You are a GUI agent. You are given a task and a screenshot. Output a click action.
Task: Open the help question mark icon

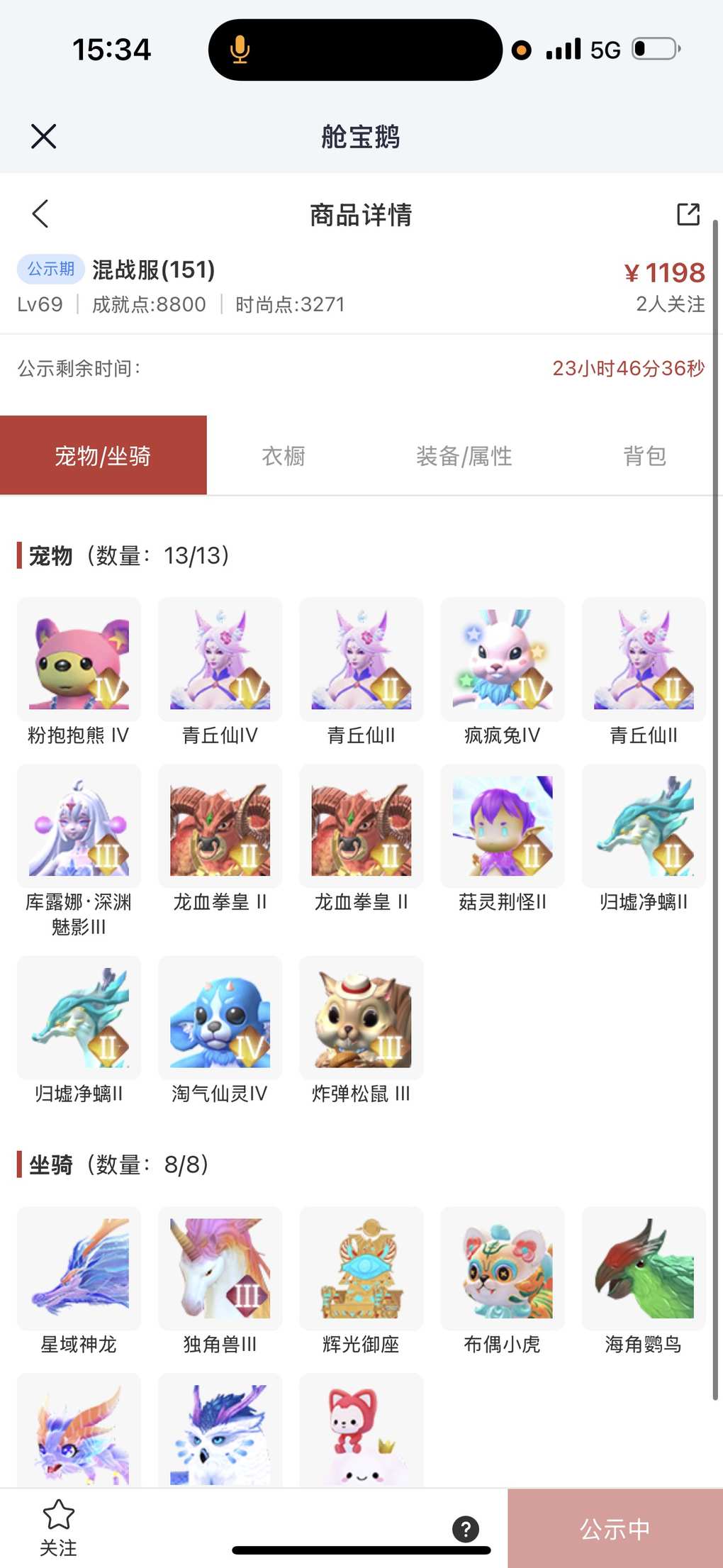point(466,1529)
